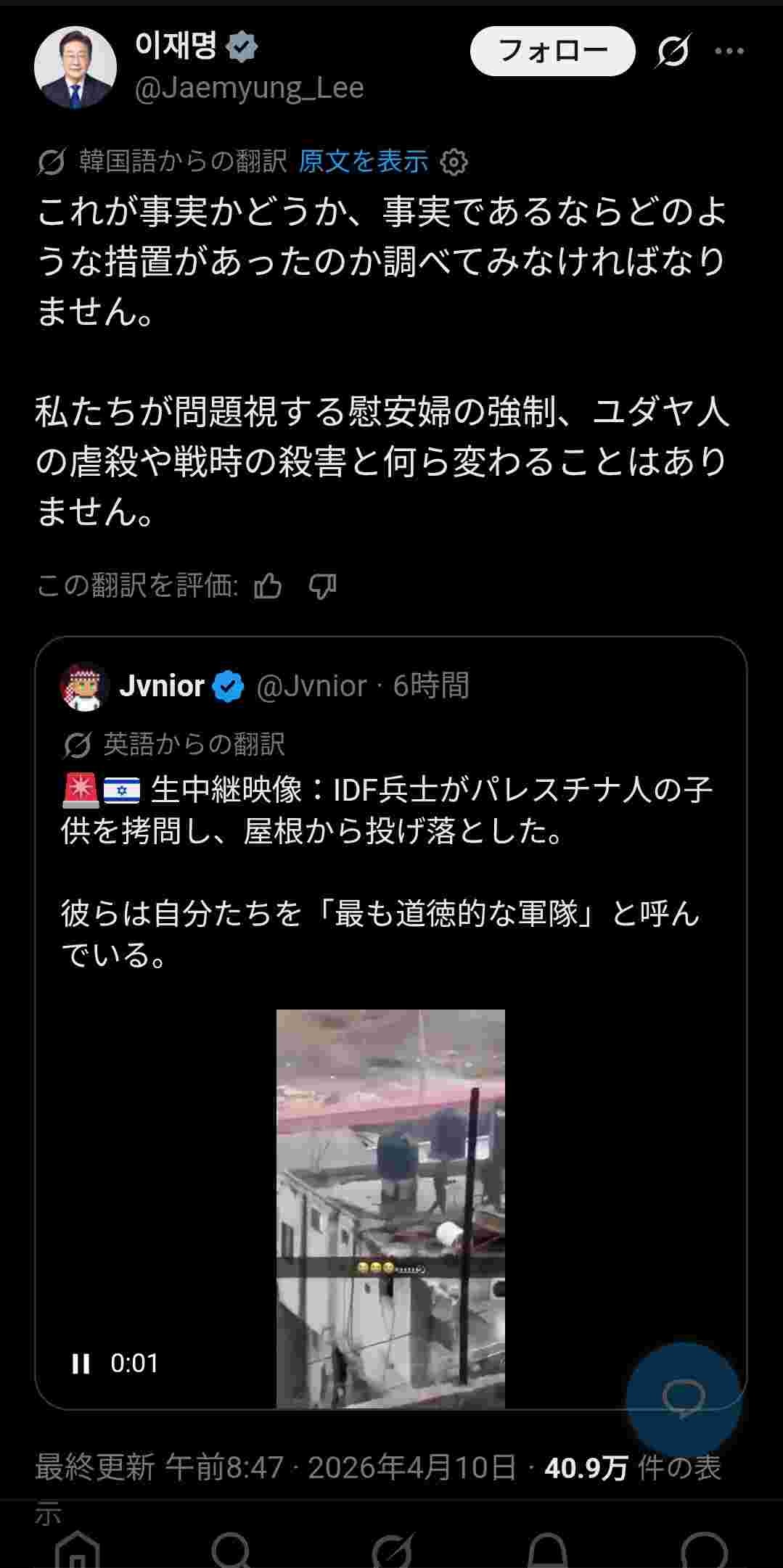Open 이재명's profile picture
The width and height of the screenshot is (783, 1568).
pyautogui.click(x=75, y=67)
